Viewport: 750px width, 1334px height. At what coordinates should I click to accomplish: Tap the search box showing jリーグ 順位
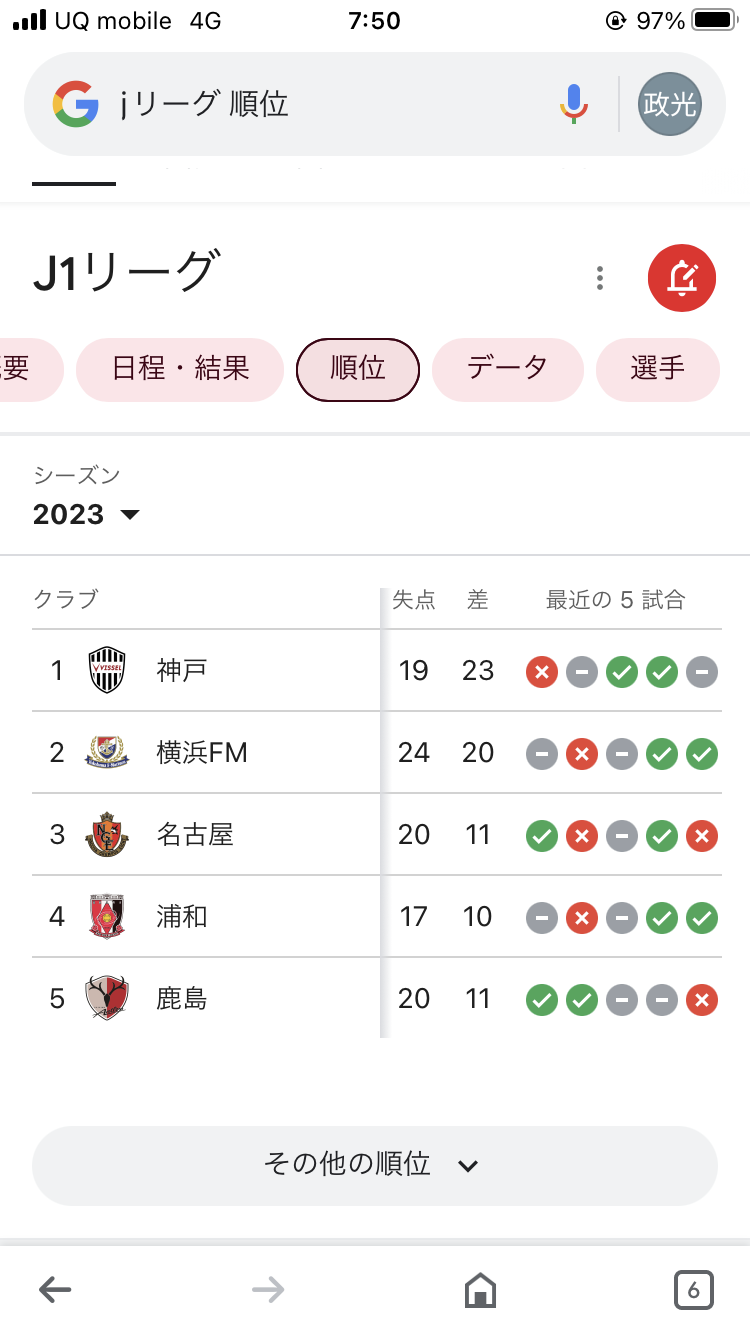point(300,104)
